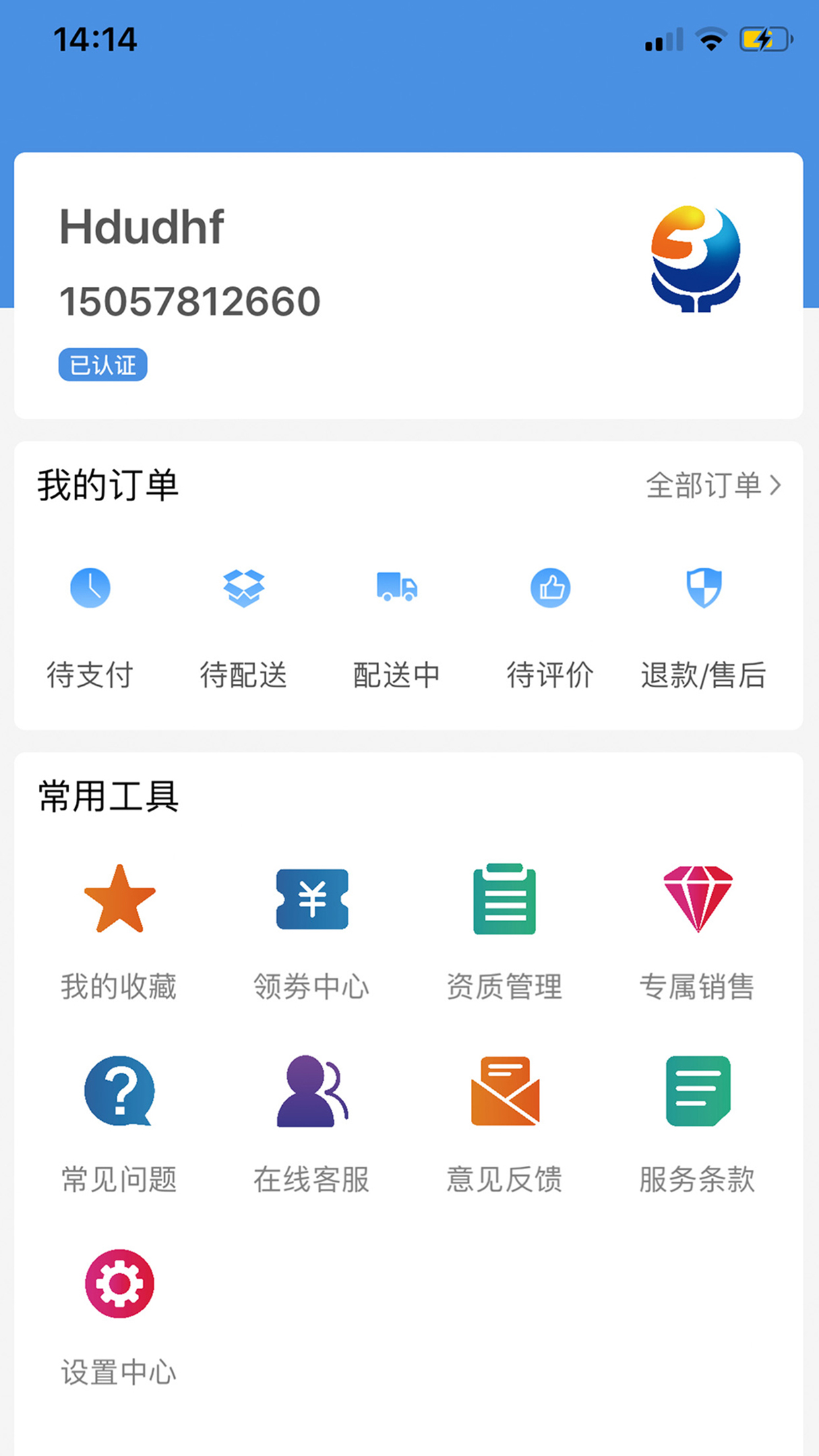Open refunds via 退款/售后 shield icon
This screenshot has height=1456, width=819.
[703, 589]
